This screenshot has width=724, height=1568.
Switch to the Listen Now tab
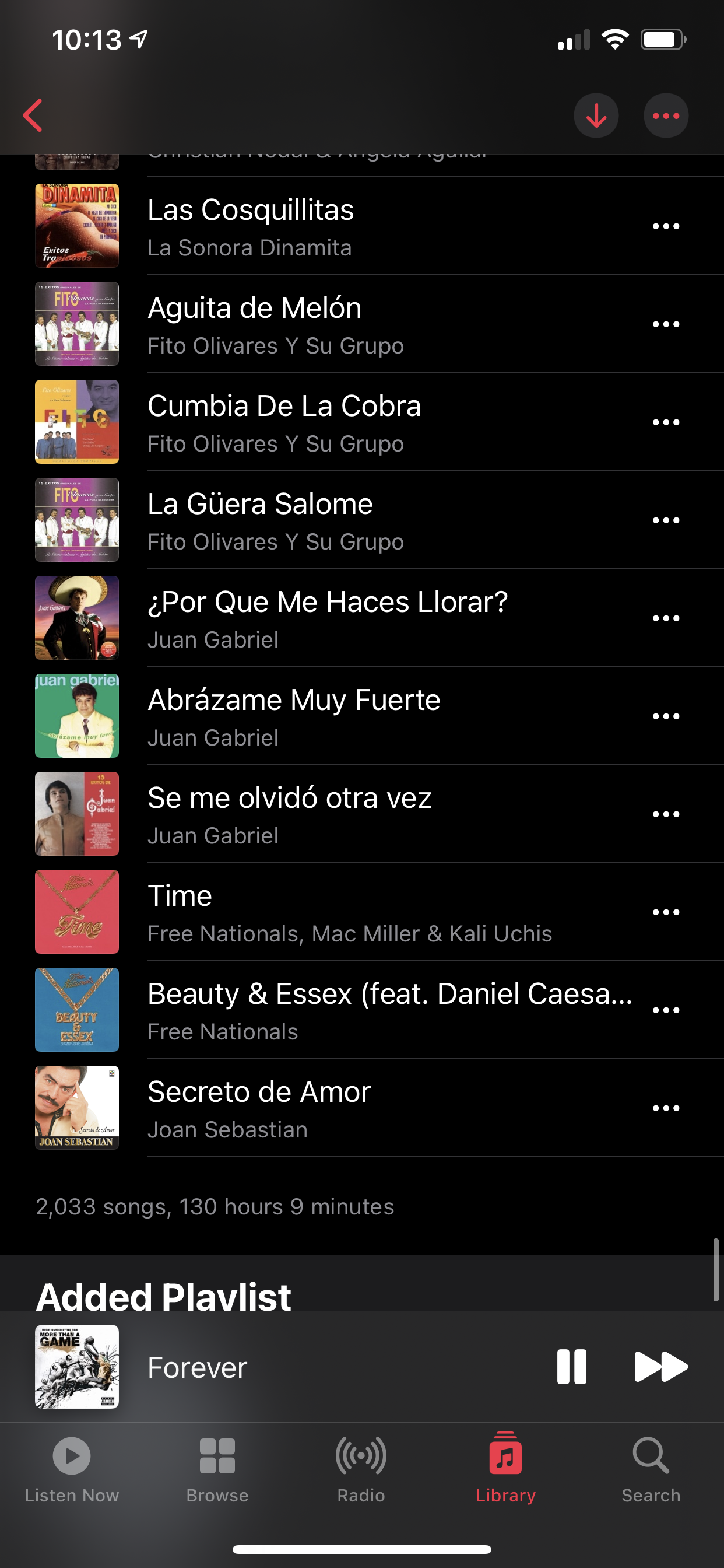pos(72,1468)
